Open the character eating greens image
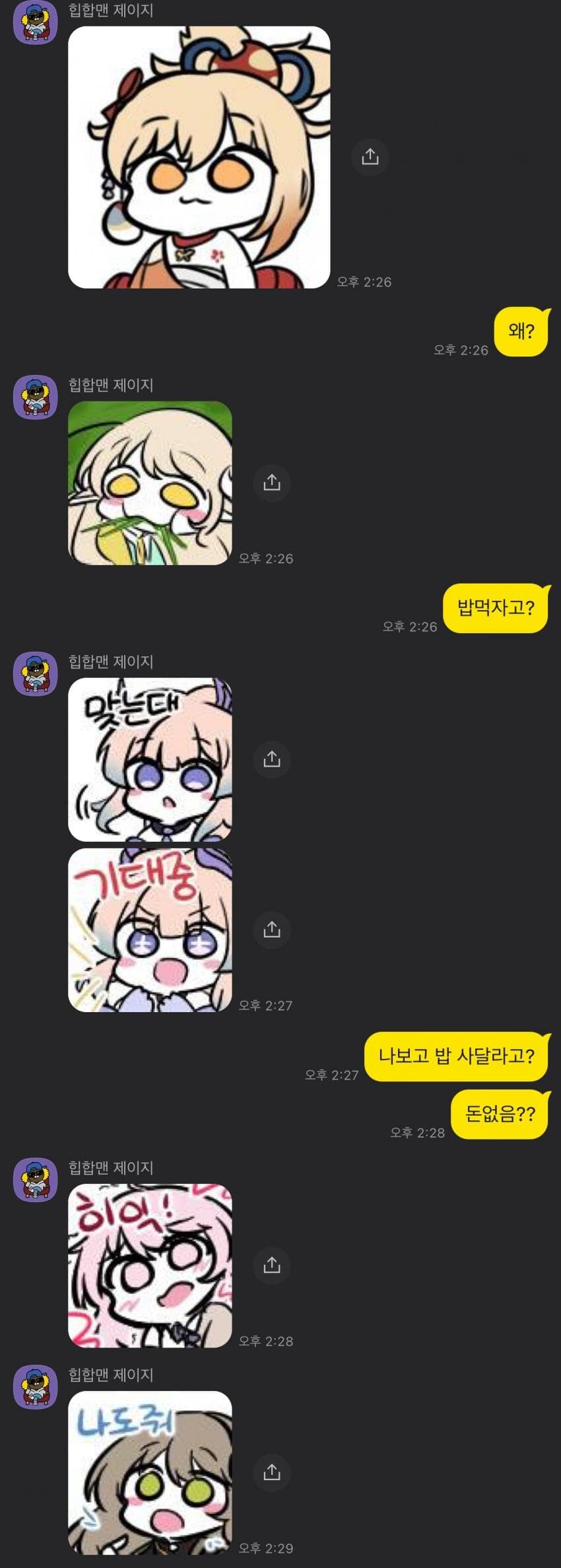 [150, 483]
